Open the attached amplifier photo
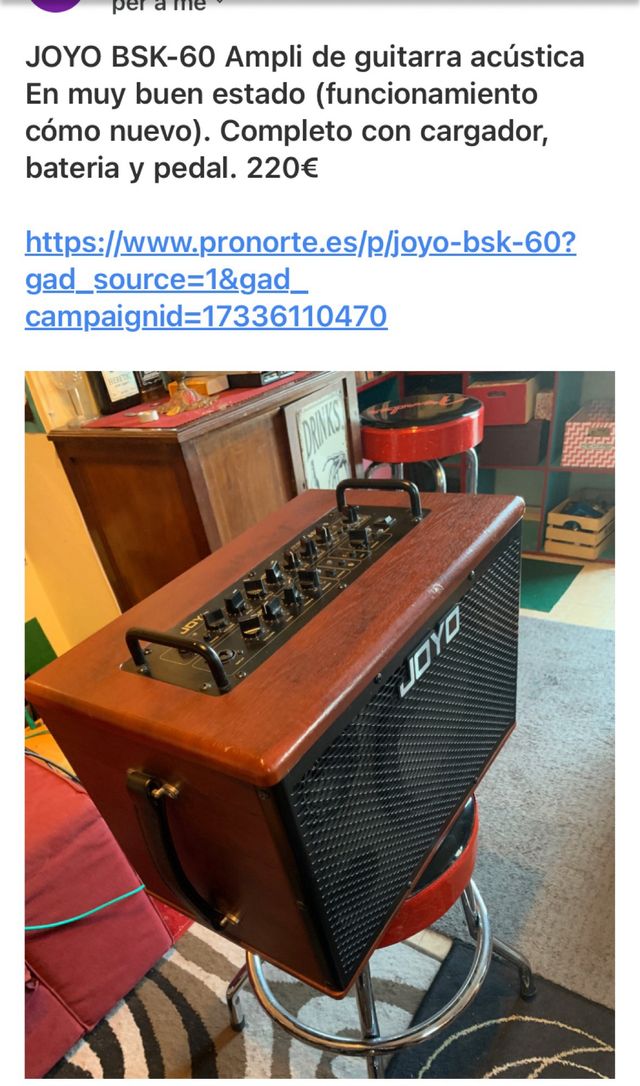This screenshot has width=640, height=1086. tap(320, 724)
